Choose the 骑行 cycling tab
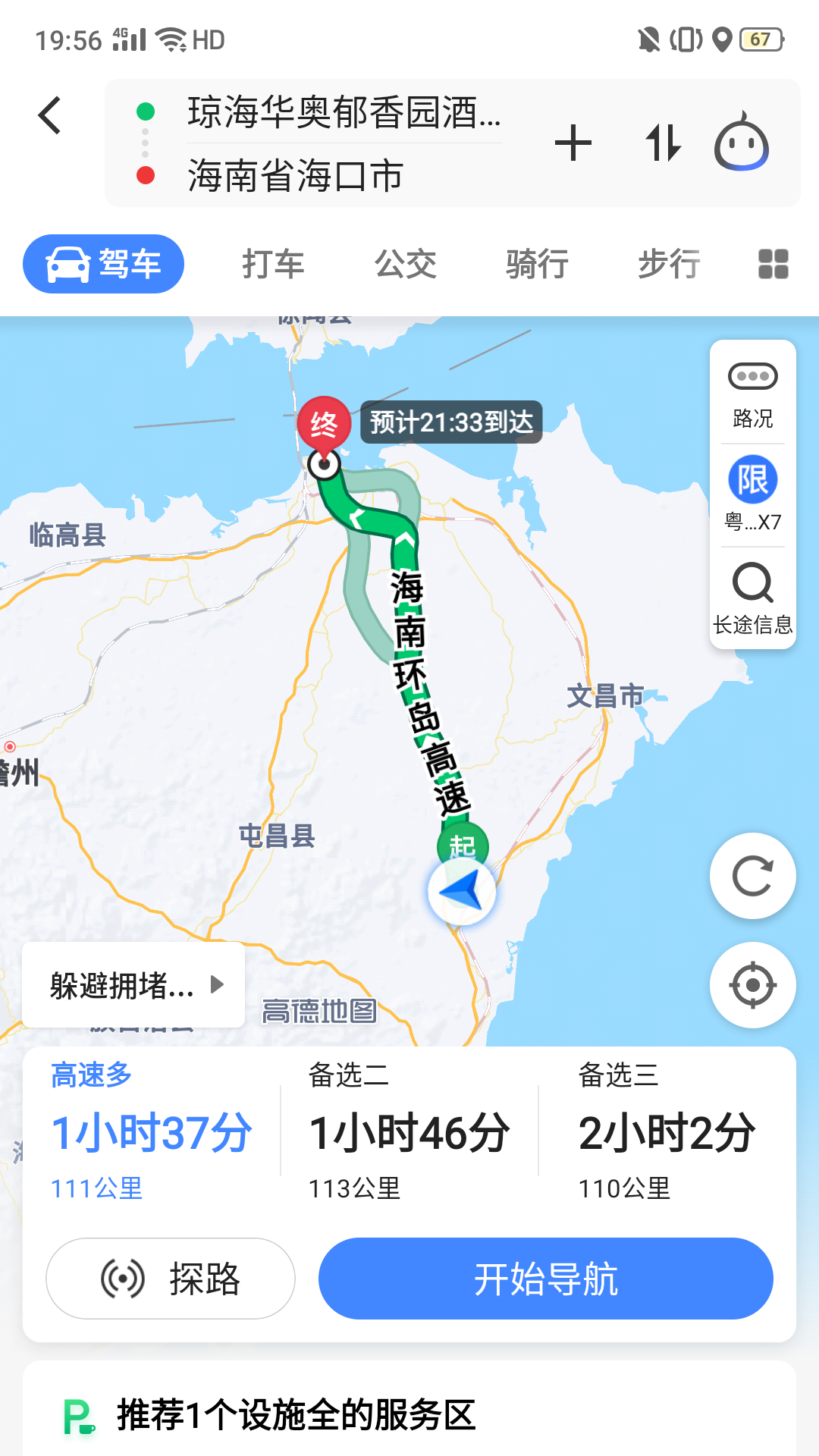The width and height of the screenshot is (819, 1456). click(538, 264)
